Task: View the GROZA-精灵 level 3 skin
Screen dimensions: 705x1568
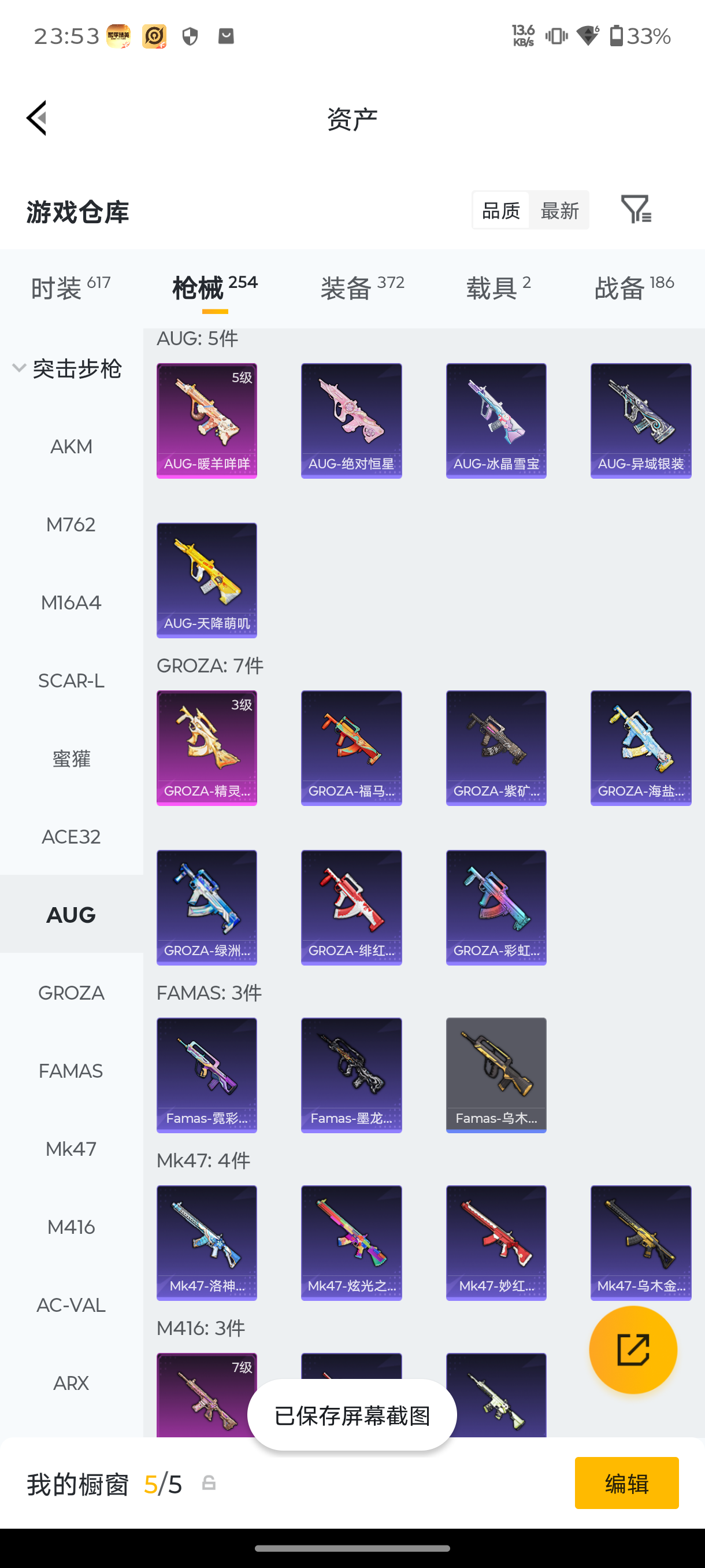Action: [207, 748]
